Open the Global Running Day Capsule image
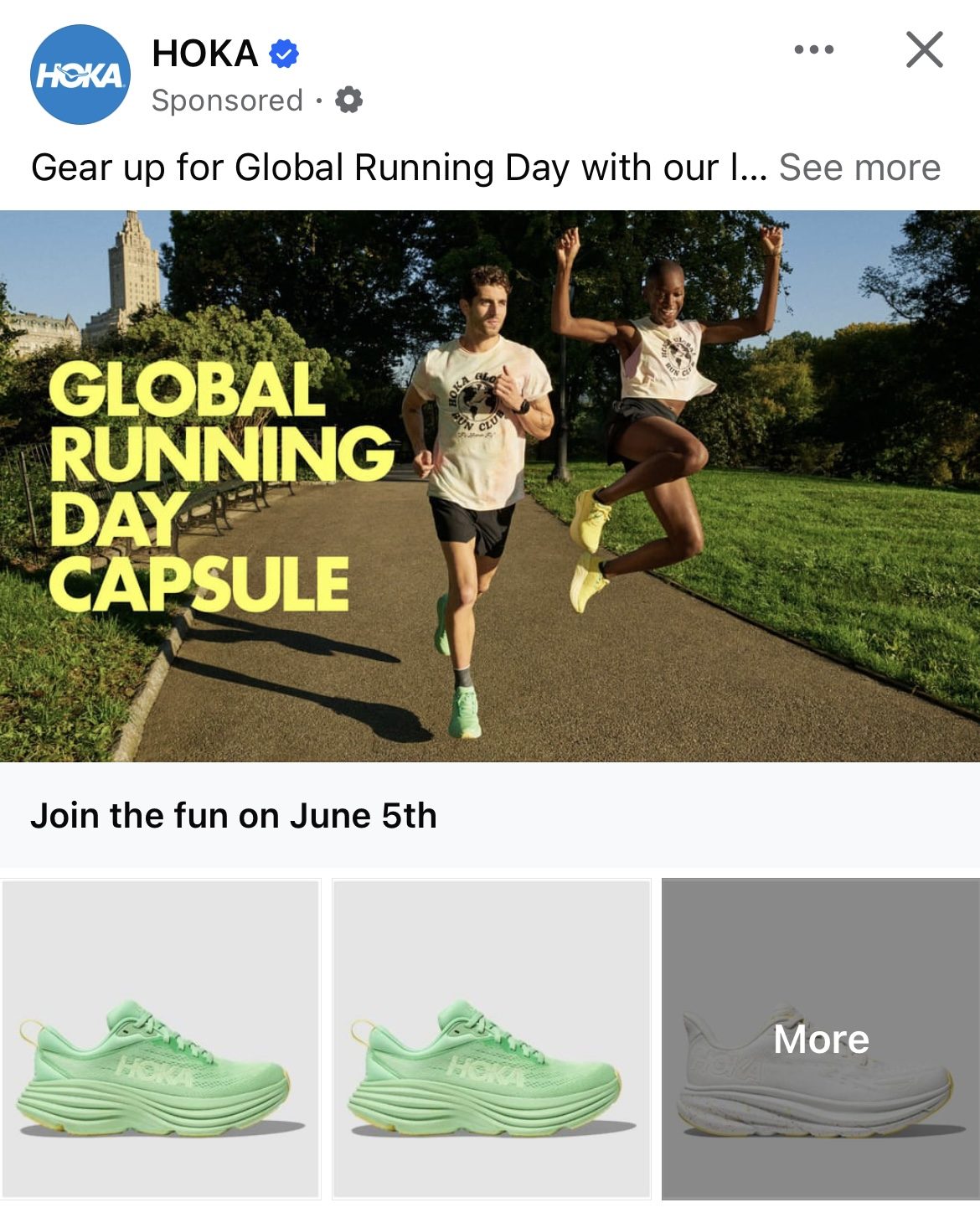Image resolution: width=980 pixels, height=1218 pixels. click(x=490, y=486)
